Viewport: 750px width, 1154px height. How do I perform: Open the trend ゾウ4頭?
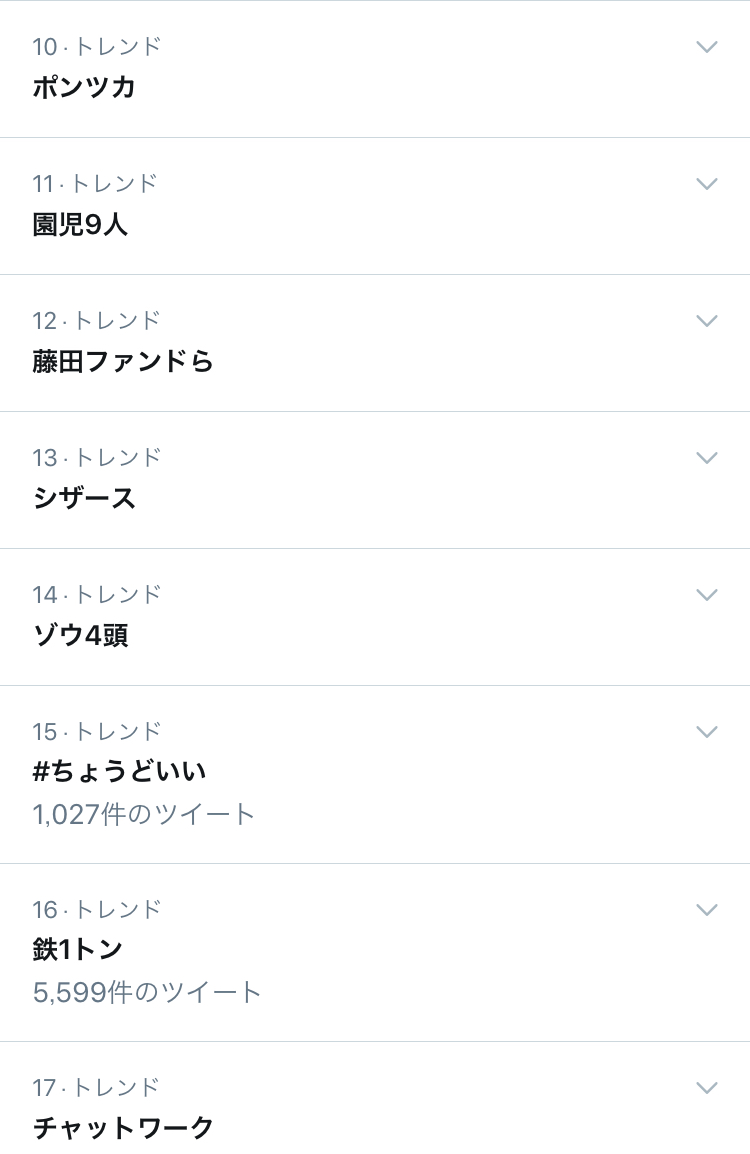(80, 635)
